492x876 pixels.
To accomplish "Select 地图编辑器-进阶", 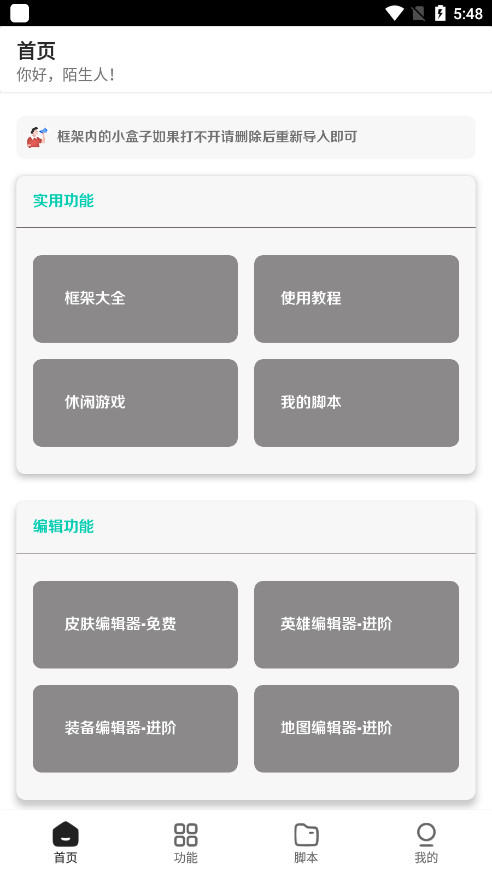I will [x=356, y=729].
